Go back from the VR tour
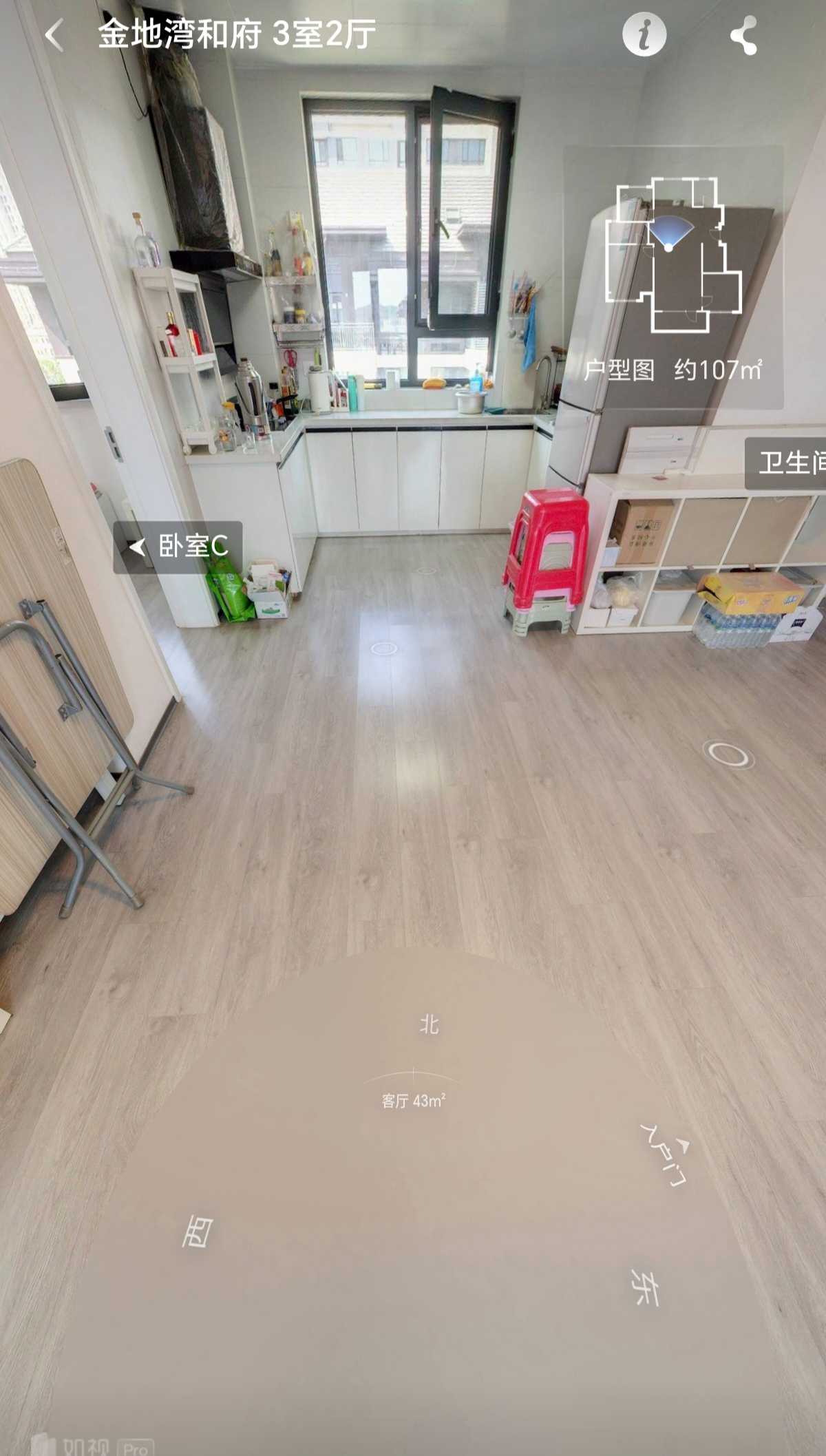 click(54, 35)
